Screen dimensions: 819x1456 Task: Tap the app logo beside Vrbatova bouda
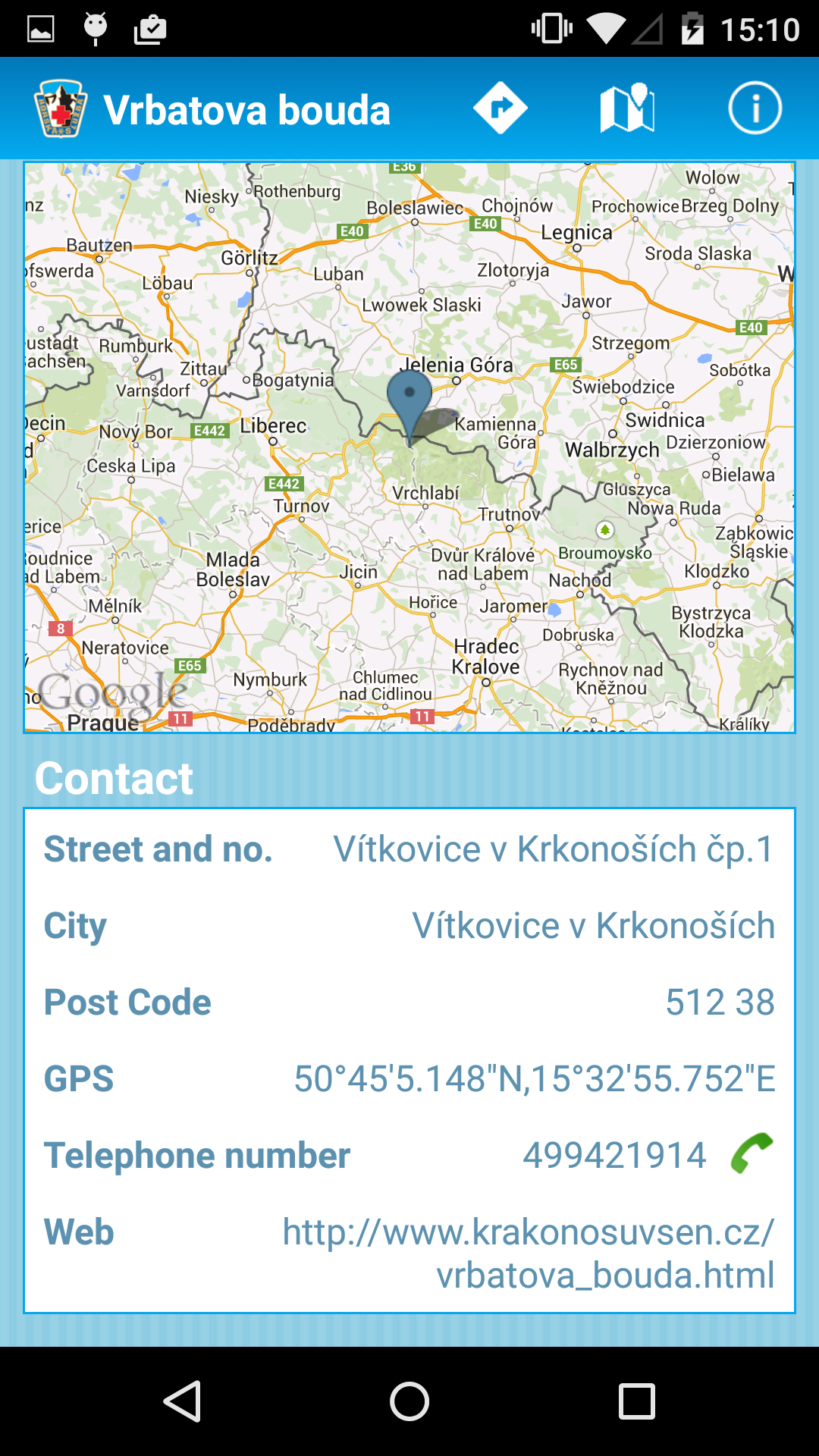[61, 109]
